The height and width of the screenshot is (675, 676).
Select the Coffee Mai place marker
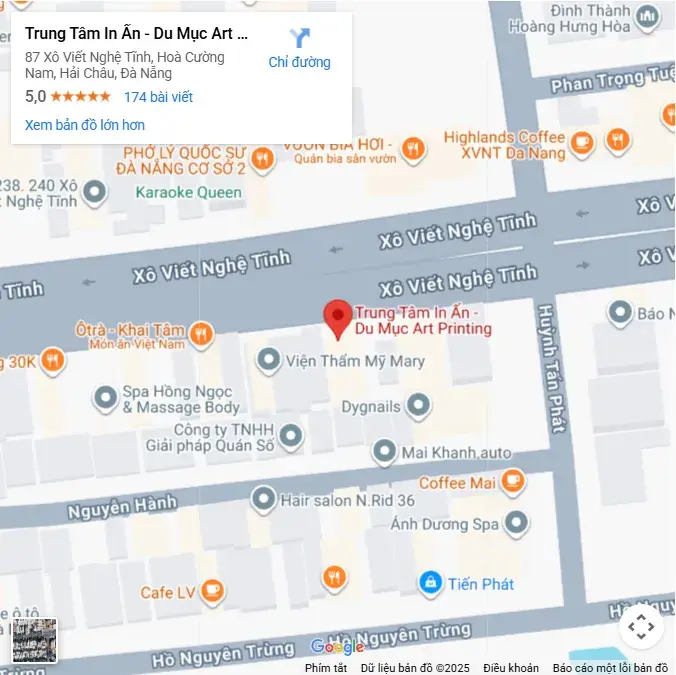(512, 483)
